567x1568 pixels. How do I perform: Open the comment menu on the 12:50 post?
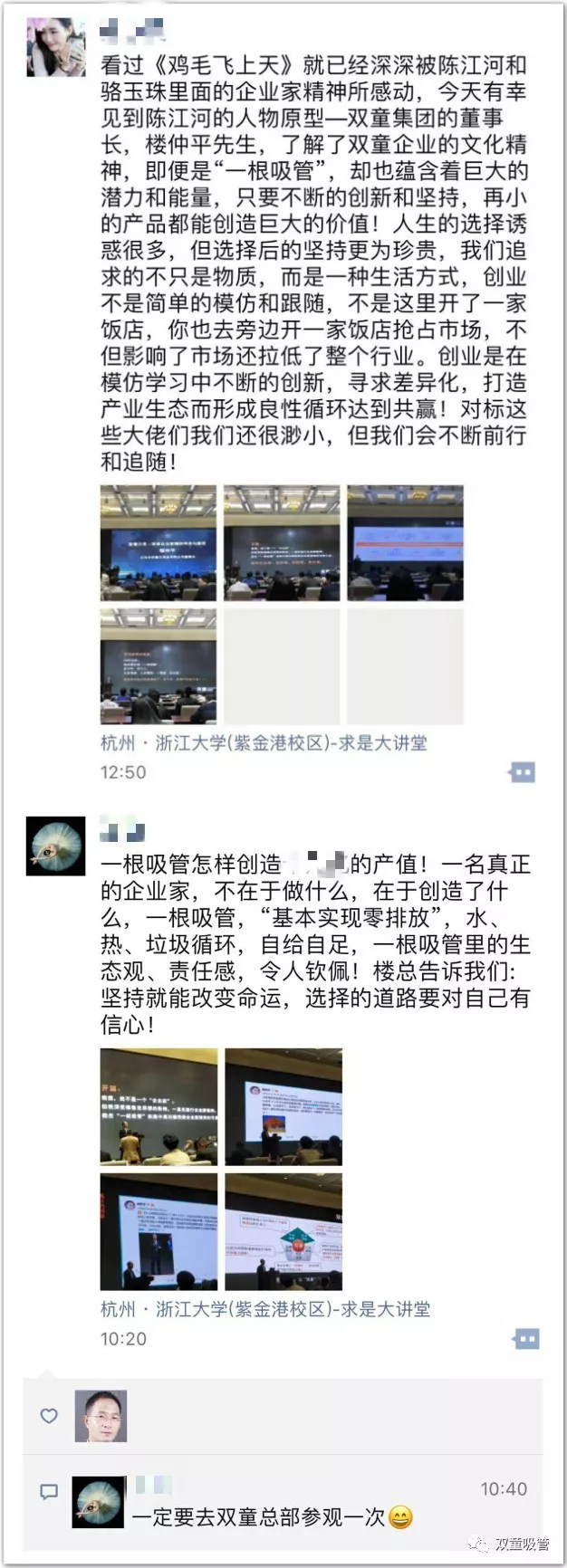[x=522, y=772]
